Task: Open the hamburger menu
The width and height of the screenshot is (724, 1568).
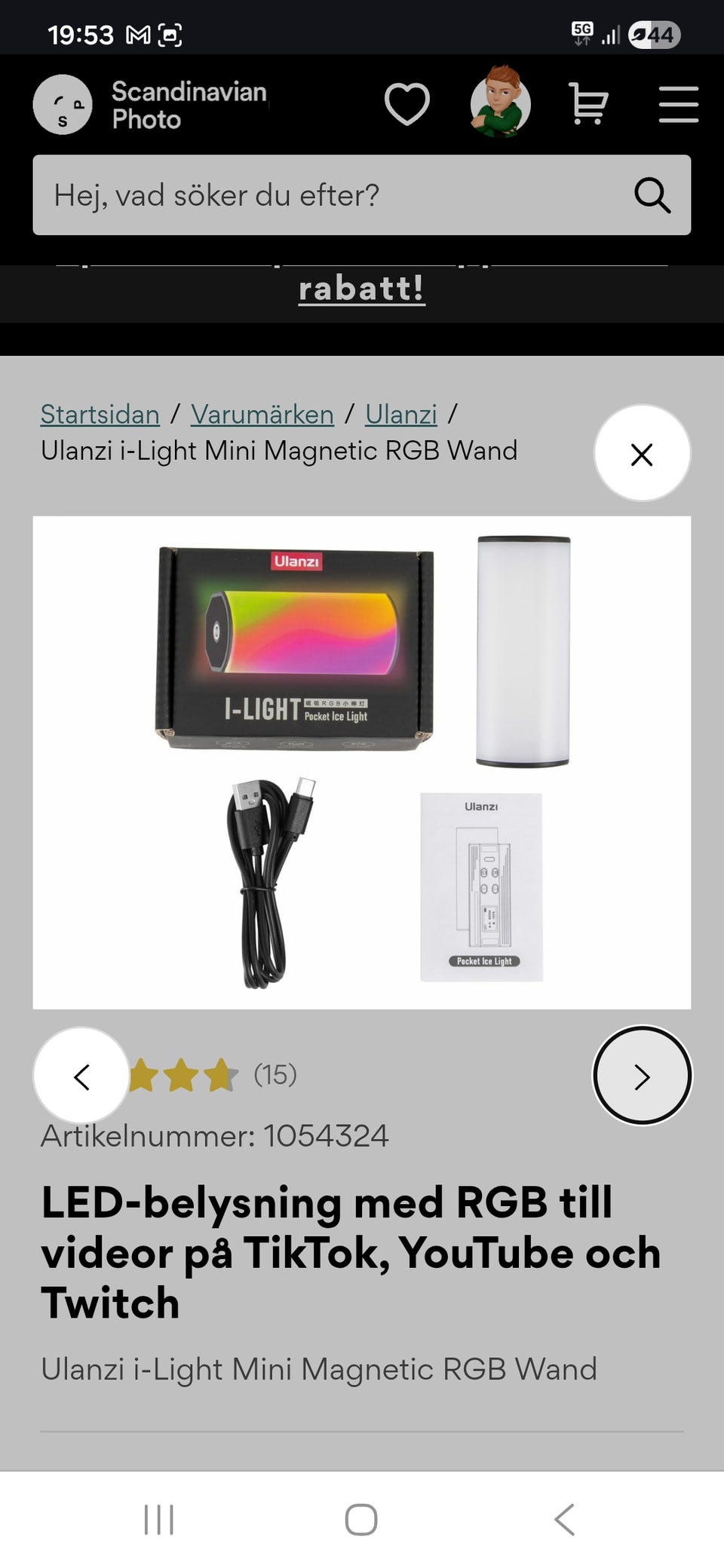Action: (x=678, y=104)
